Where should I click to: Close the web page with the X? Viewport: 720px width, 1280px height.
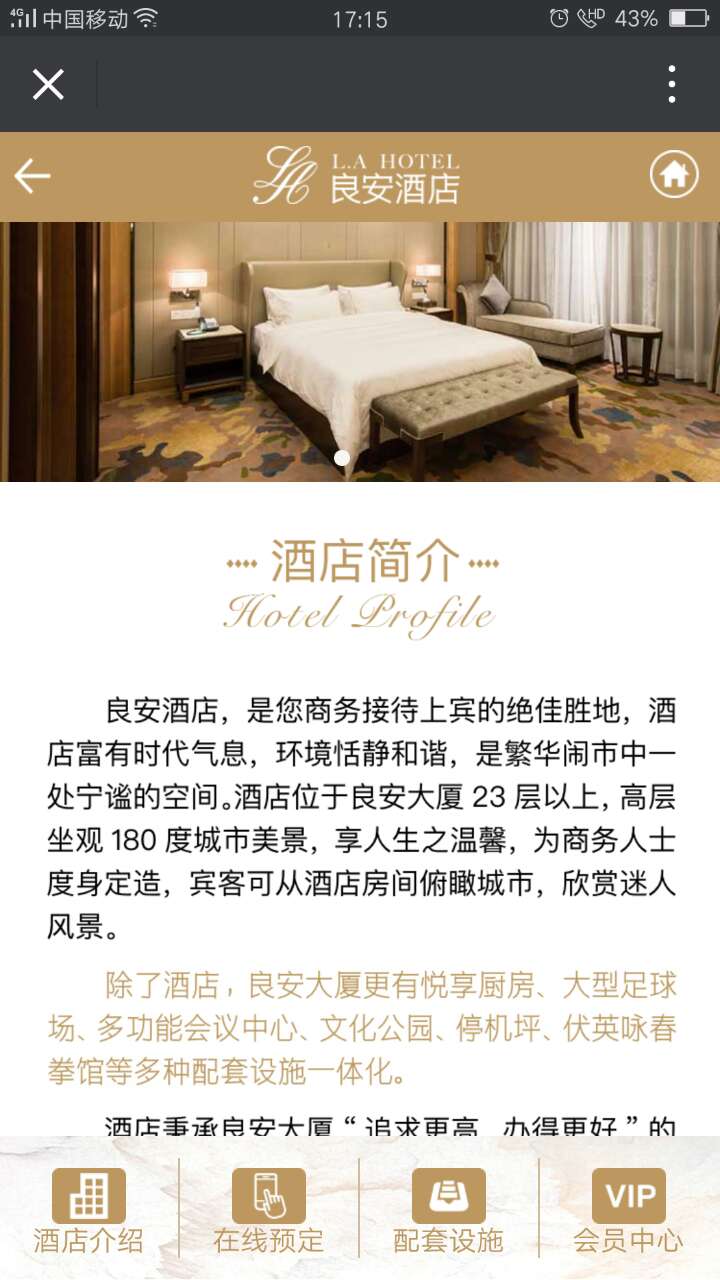(x=48, y=85)
